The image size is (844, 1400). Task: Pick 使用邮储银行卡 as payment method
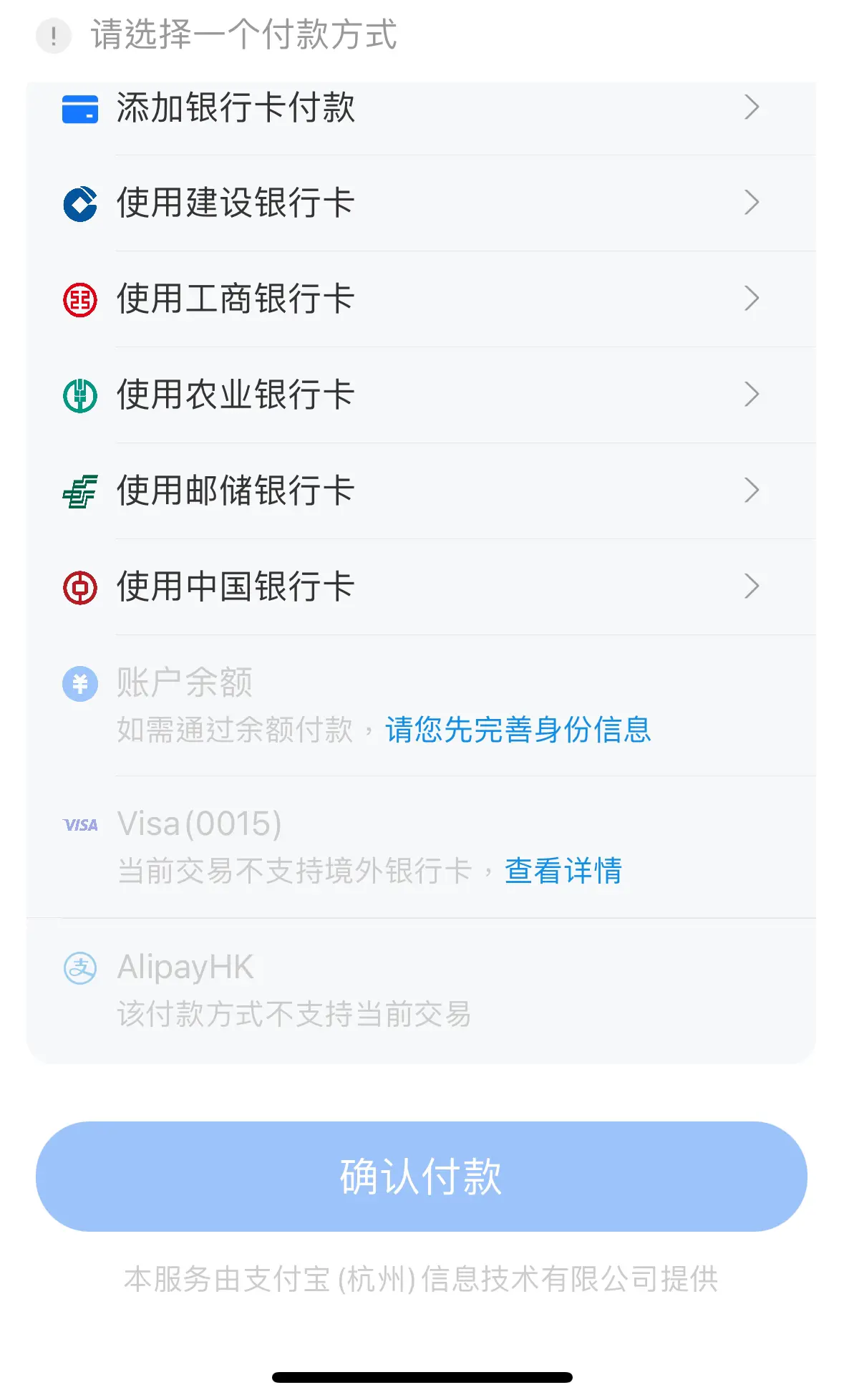tap(421, 491)
